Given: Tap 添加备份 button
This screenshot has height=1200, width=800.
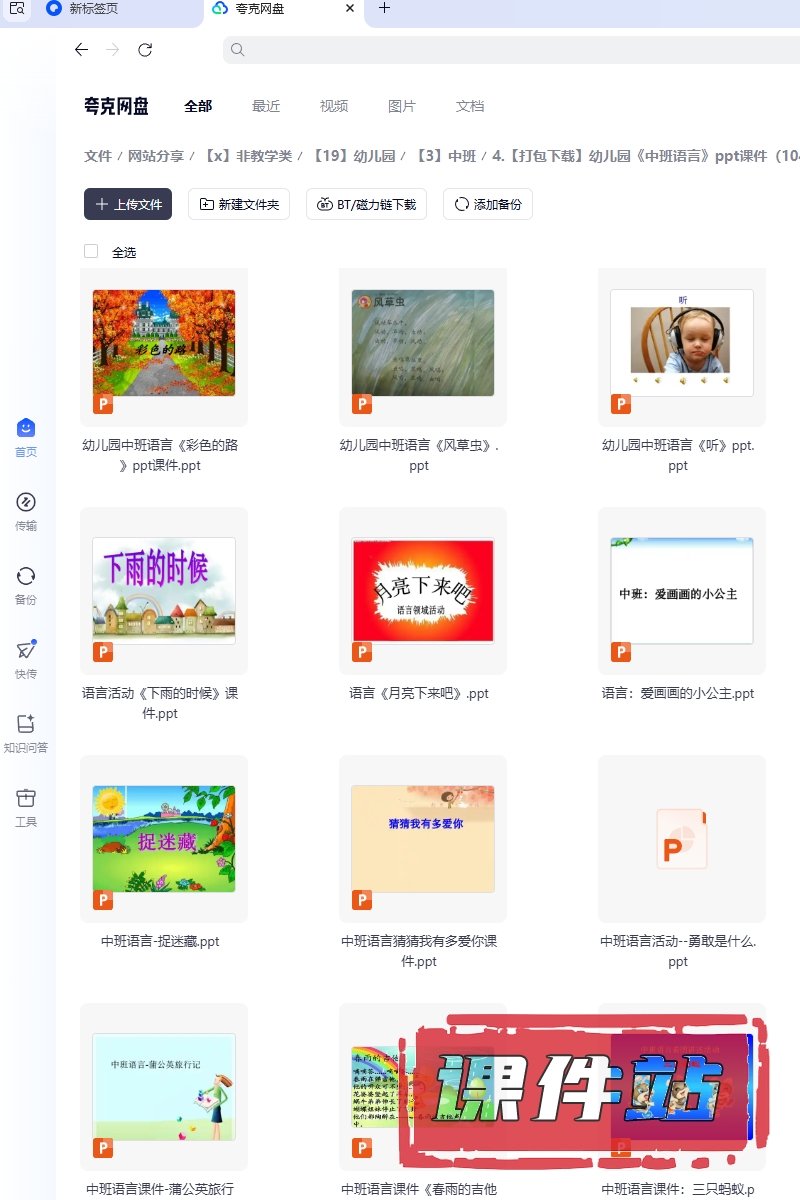Looking at the screenshot, I should coord(488,204).
